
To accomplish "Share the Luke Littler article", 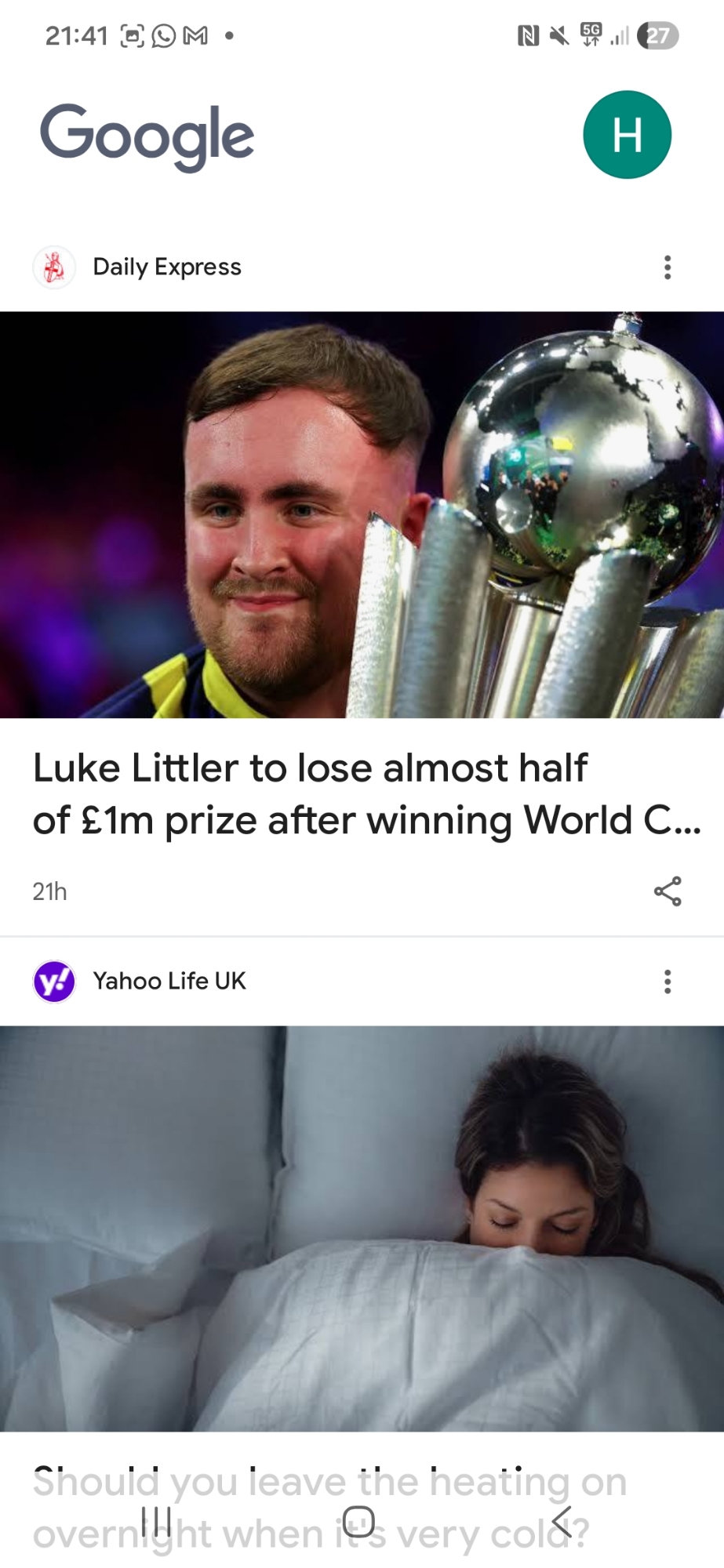I will [668, 891].
